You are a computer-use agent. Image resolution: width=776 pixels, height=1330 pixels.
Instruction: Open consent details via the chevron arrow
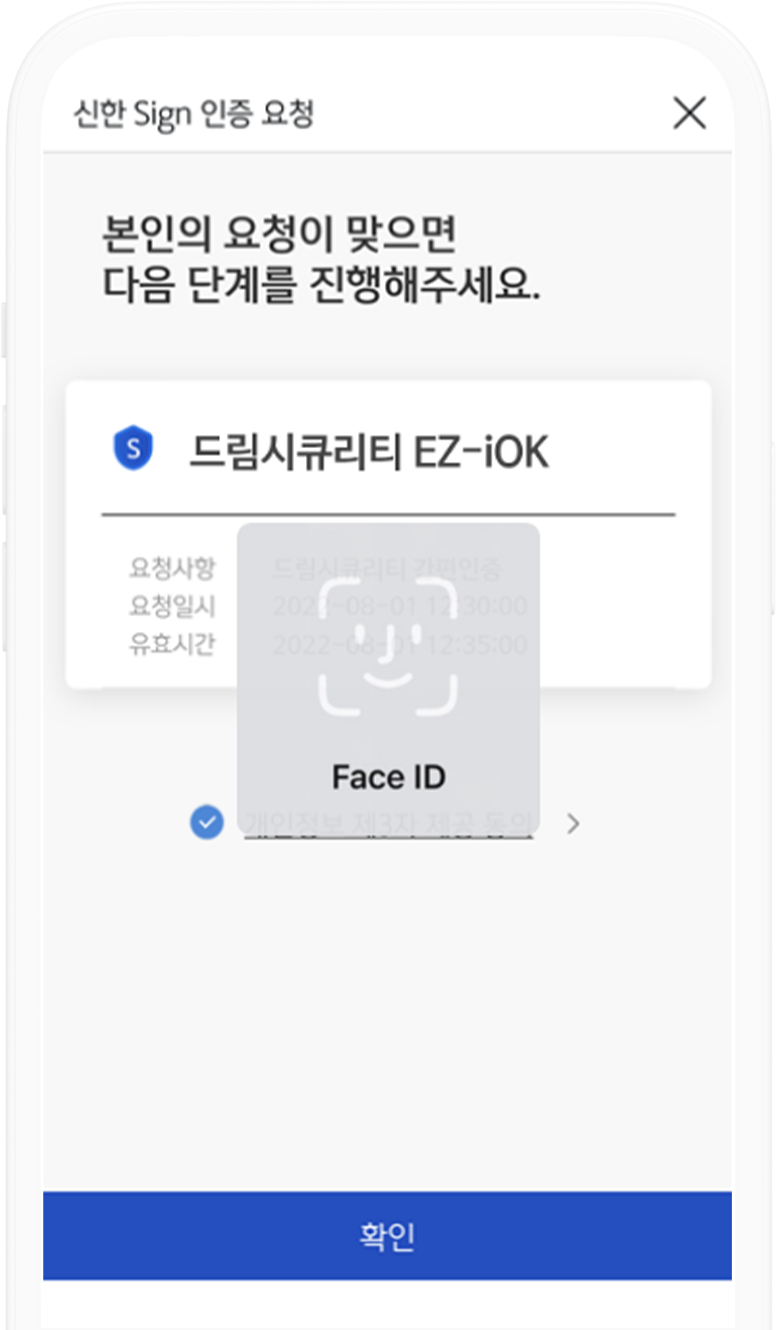[x=573, y=824]
